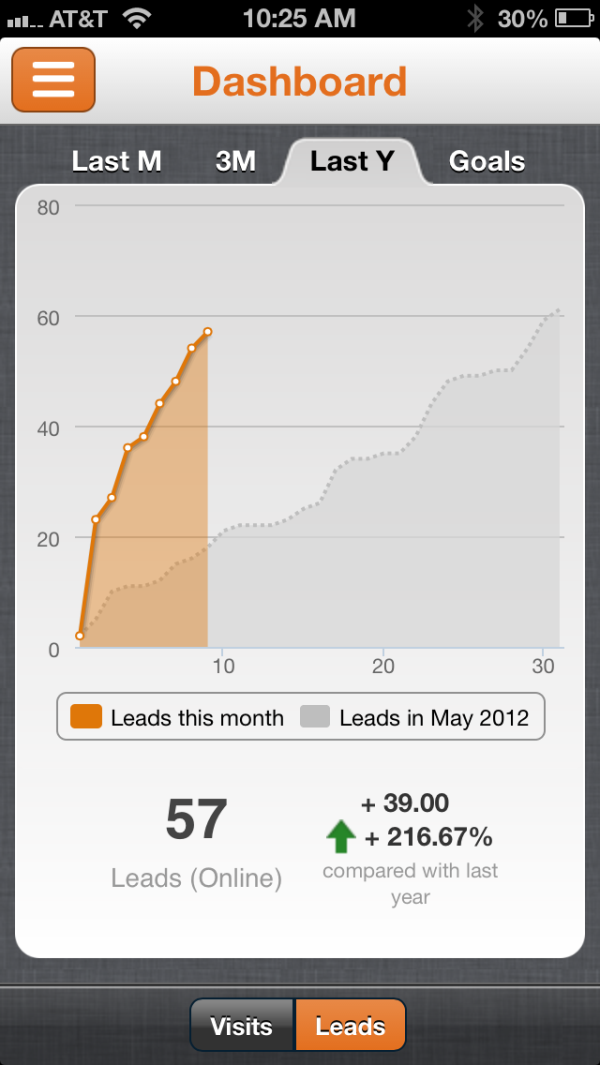Switch to the Last M tab
The image size is (600, 1065).
(116, 162)
